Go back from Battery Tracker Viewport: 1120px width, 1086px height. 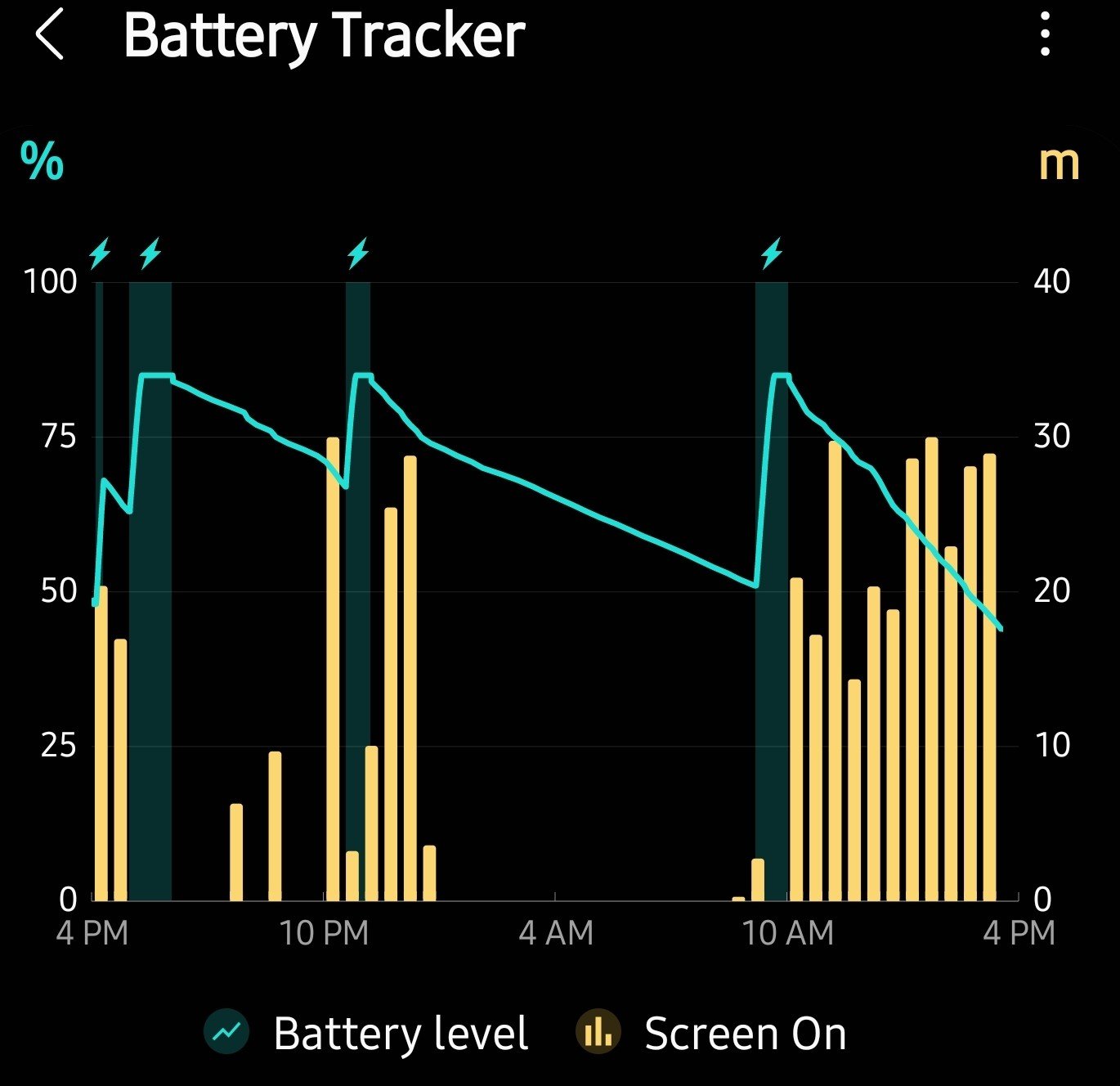click(50, 37)
